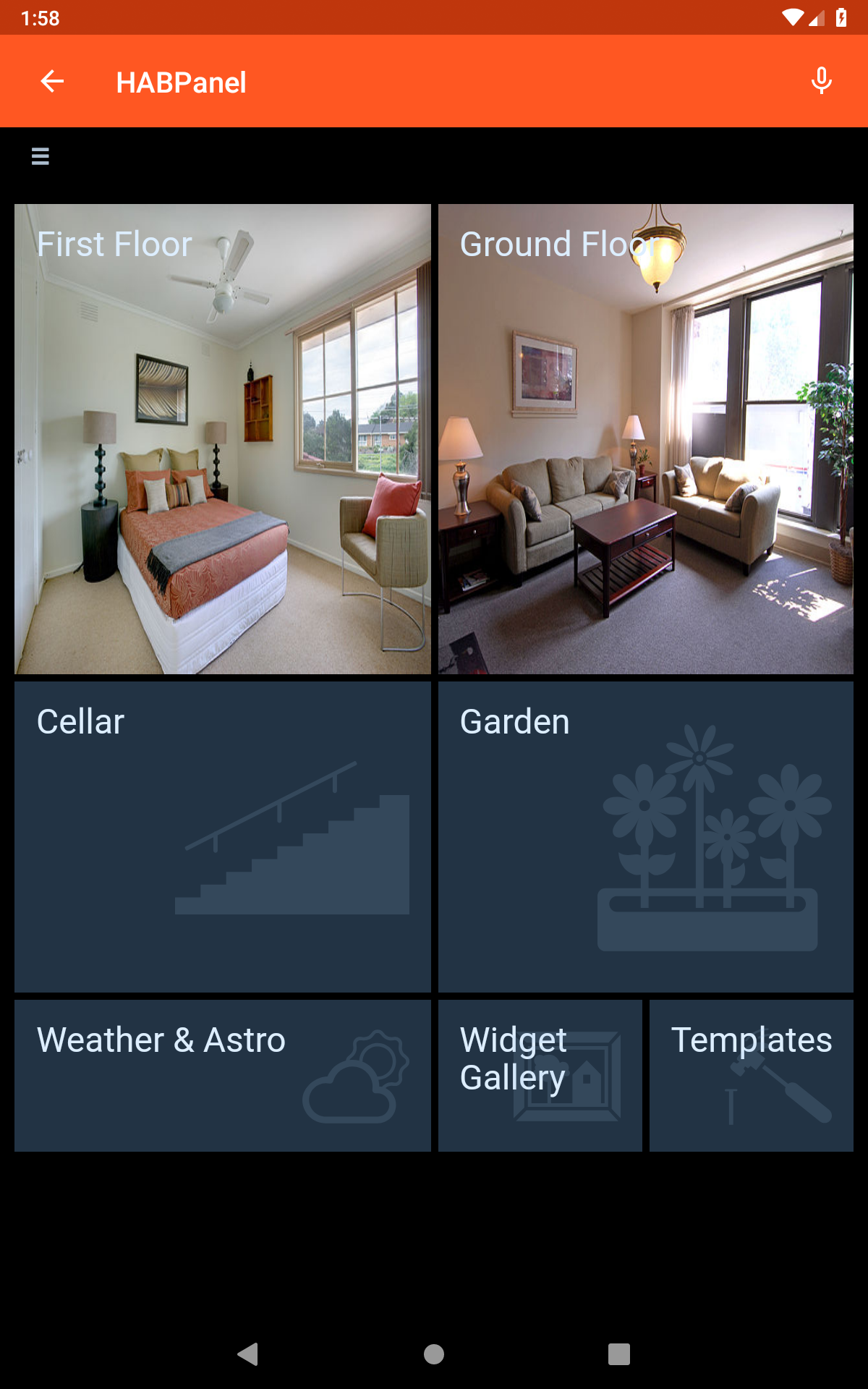The width and height of the screenshot is (868, 1389).
Task: Open the Ground Floor dashboard
Action: coord(645,439)
